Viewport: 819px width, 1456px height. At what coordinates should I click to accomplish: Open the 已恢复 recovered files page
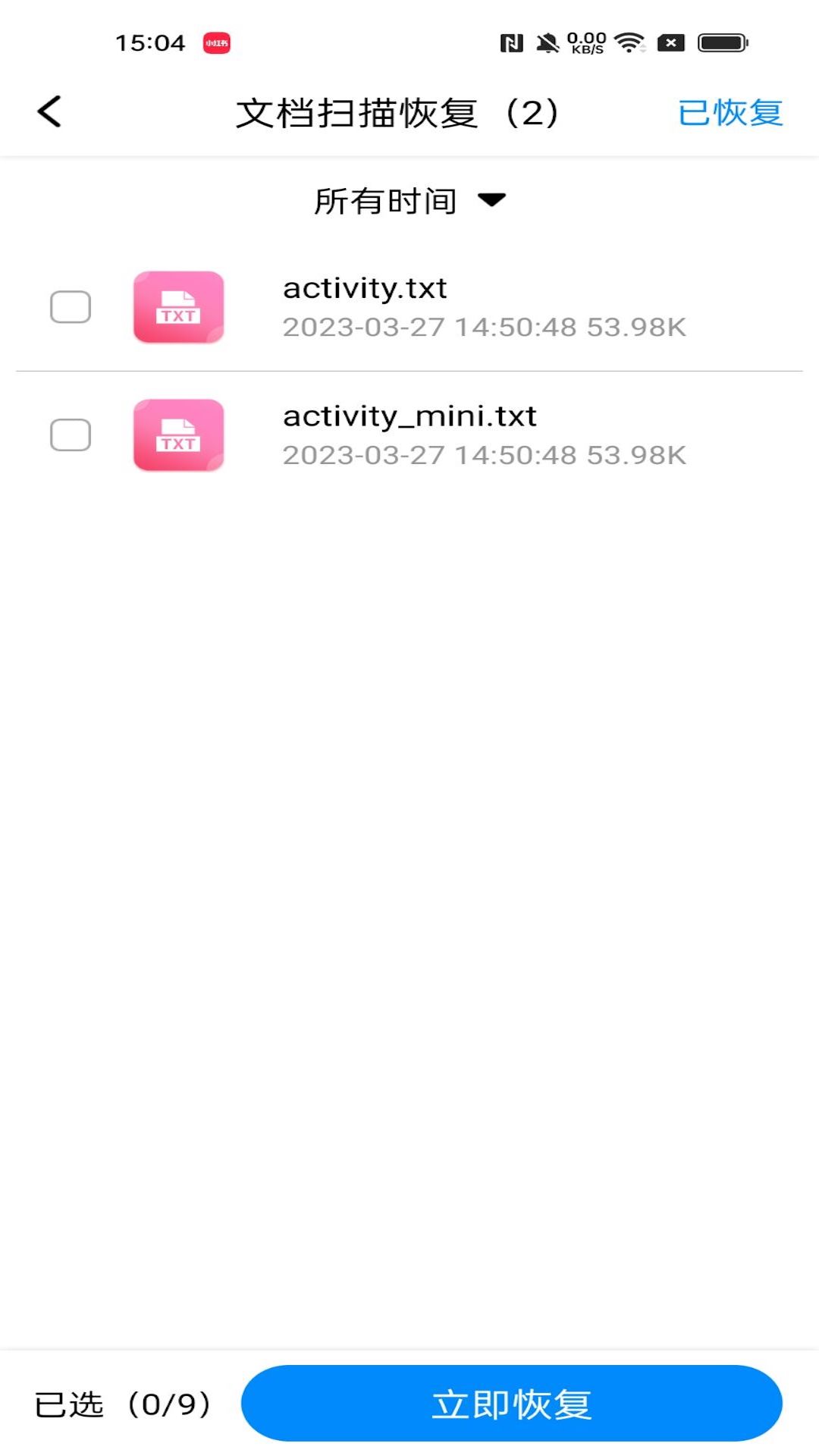pyautogui.click(x=730, y=112)
